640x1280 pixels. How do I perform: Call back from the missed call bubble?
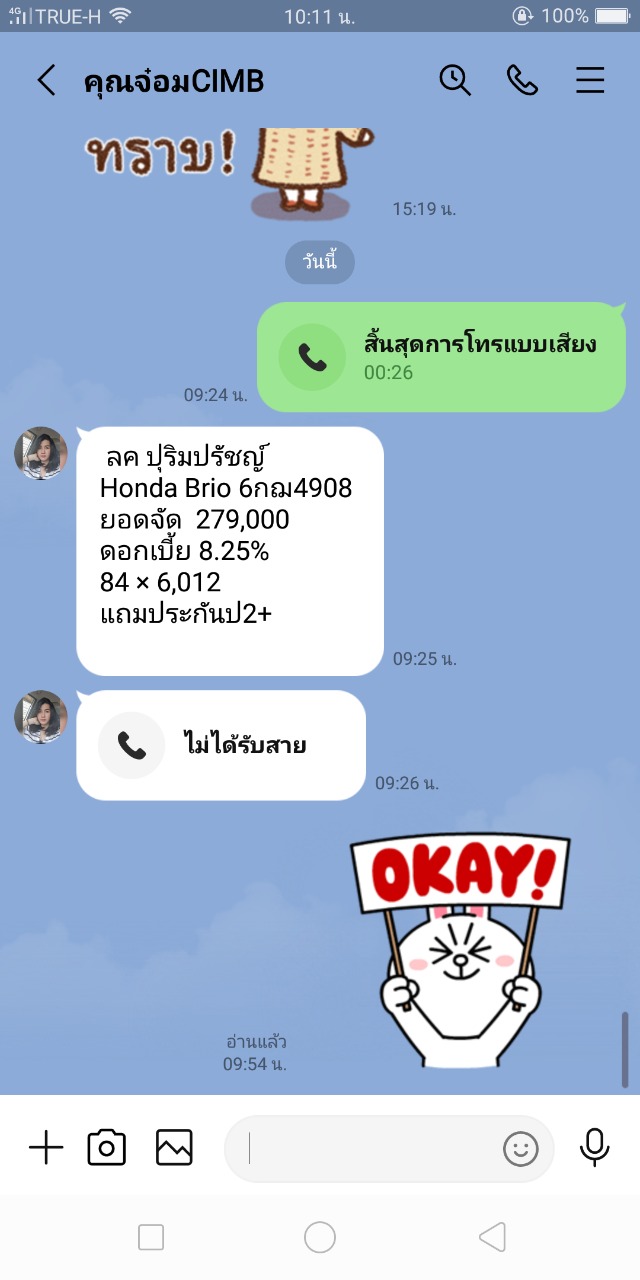tap(221, 745)
